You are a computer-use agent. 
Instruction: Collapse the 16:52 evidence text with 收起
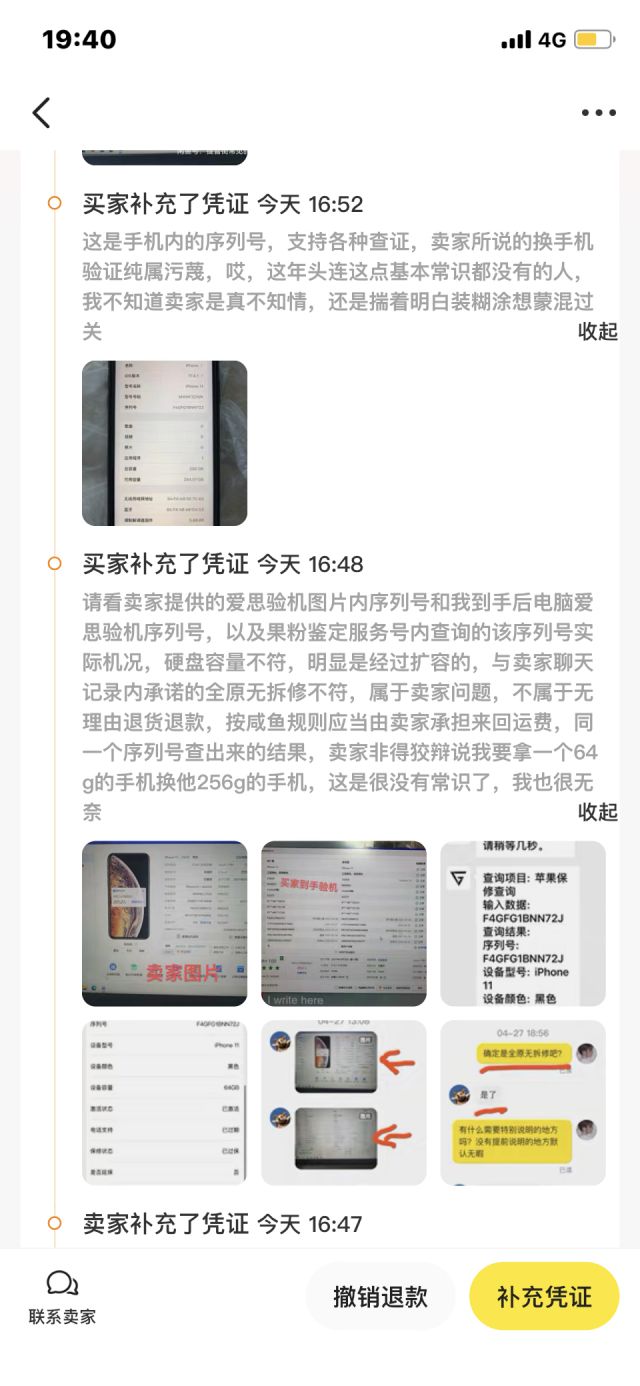click(597, 331)
